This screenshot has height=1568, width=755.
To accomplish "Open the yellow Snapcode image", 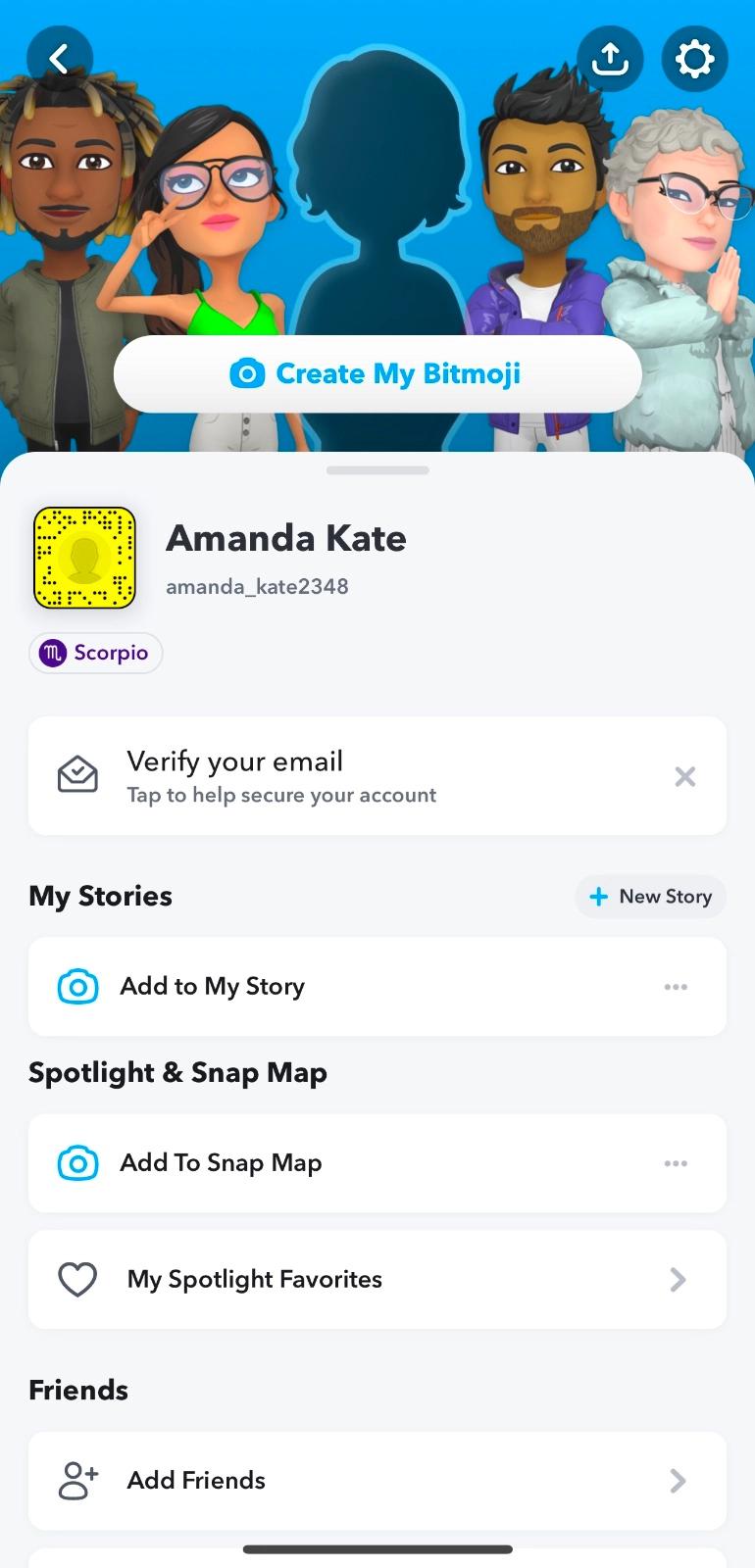I will (x=84, y=558).
